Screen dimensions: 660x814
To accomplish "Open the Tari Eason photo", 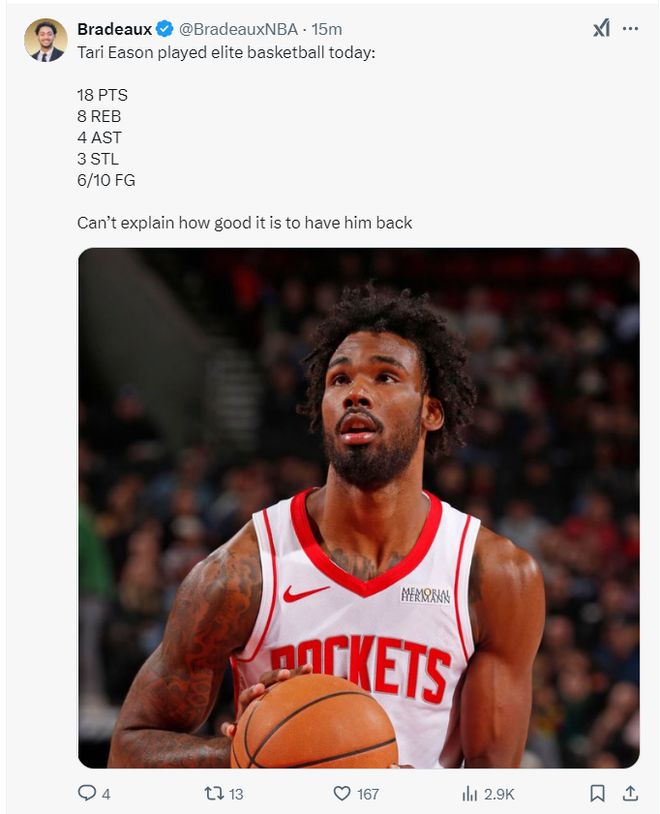I will point(358,508).
